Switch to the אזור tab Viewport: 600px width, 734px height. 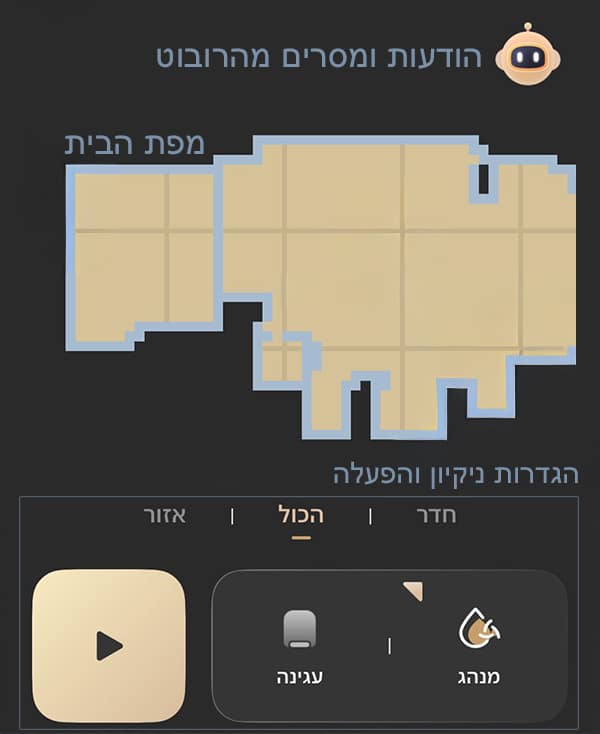click(x=164, y=516)
